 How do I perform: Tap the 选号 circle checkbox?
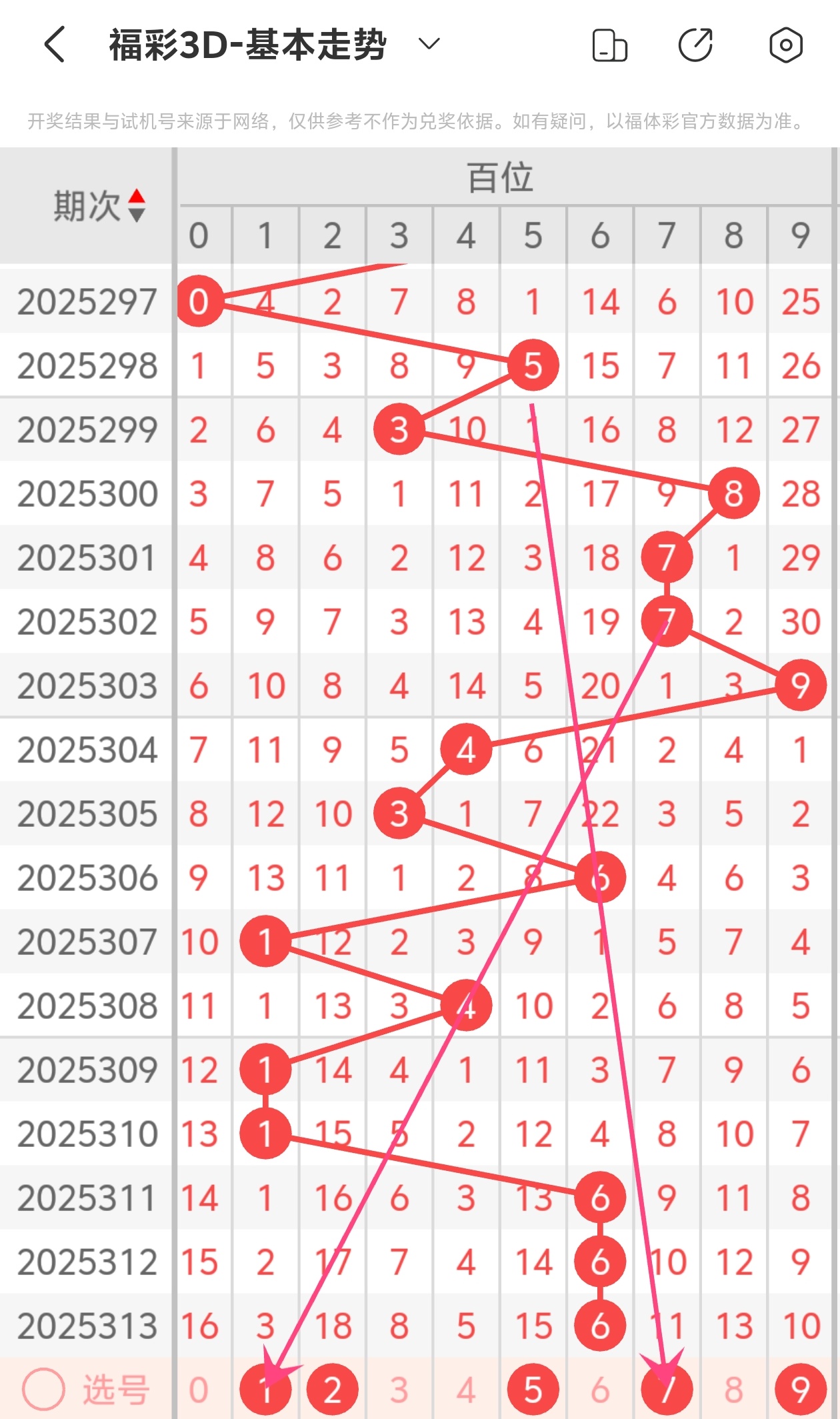click(x=44, y=1390)
